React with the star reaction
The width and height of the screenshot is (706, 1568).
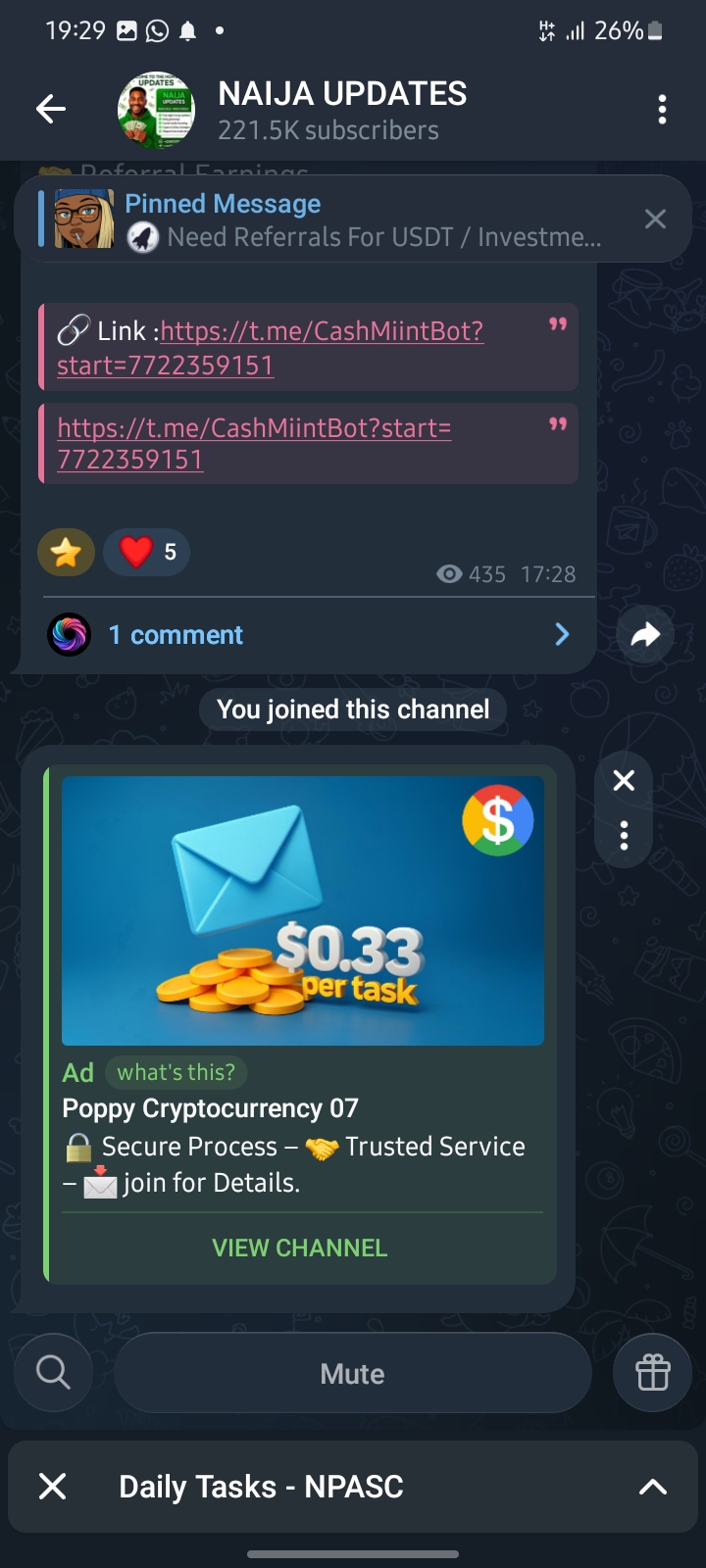(66, 553)
